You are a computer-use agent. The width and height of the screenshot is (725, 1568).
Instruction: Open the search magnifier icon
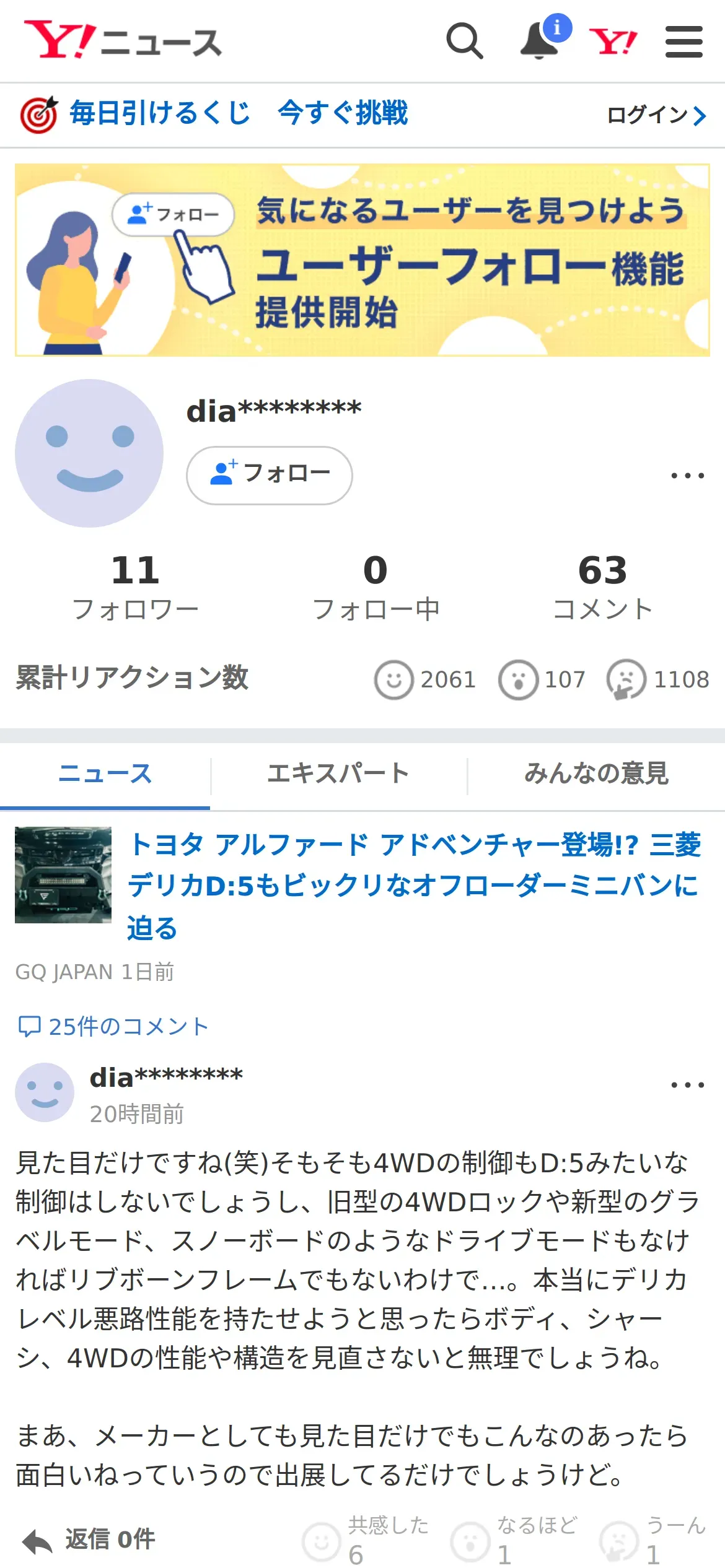coord(464,41)
